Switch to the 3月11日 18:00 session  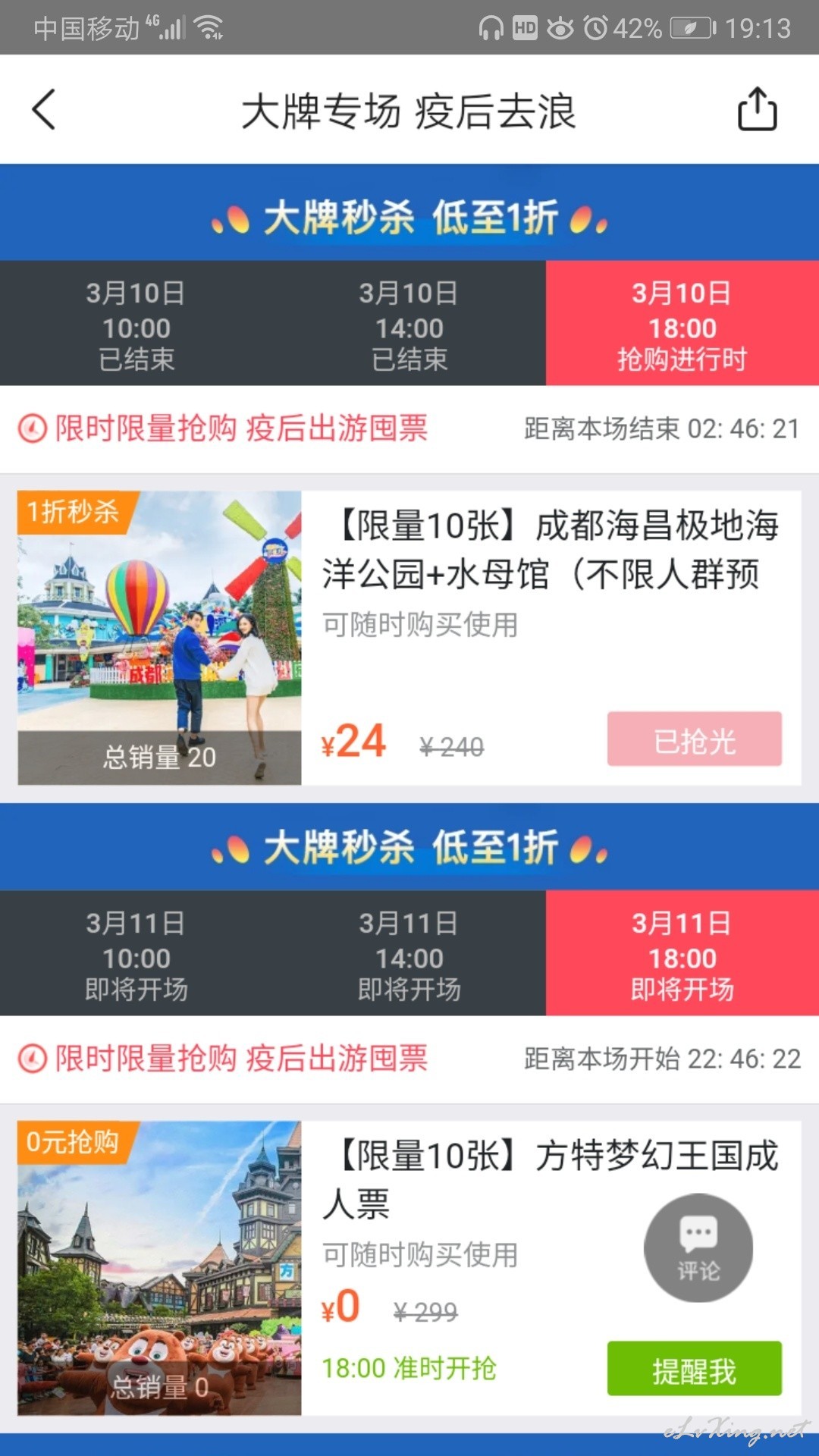click(682, 954)
